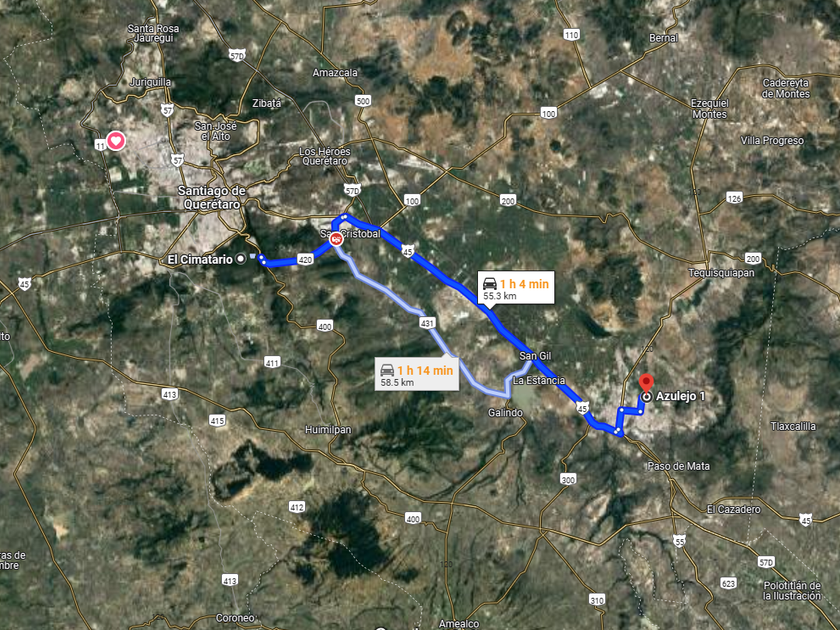Select the 1 h 14 min alternate route
This screenshot has height=630, width=840.
tap(417, 374)
